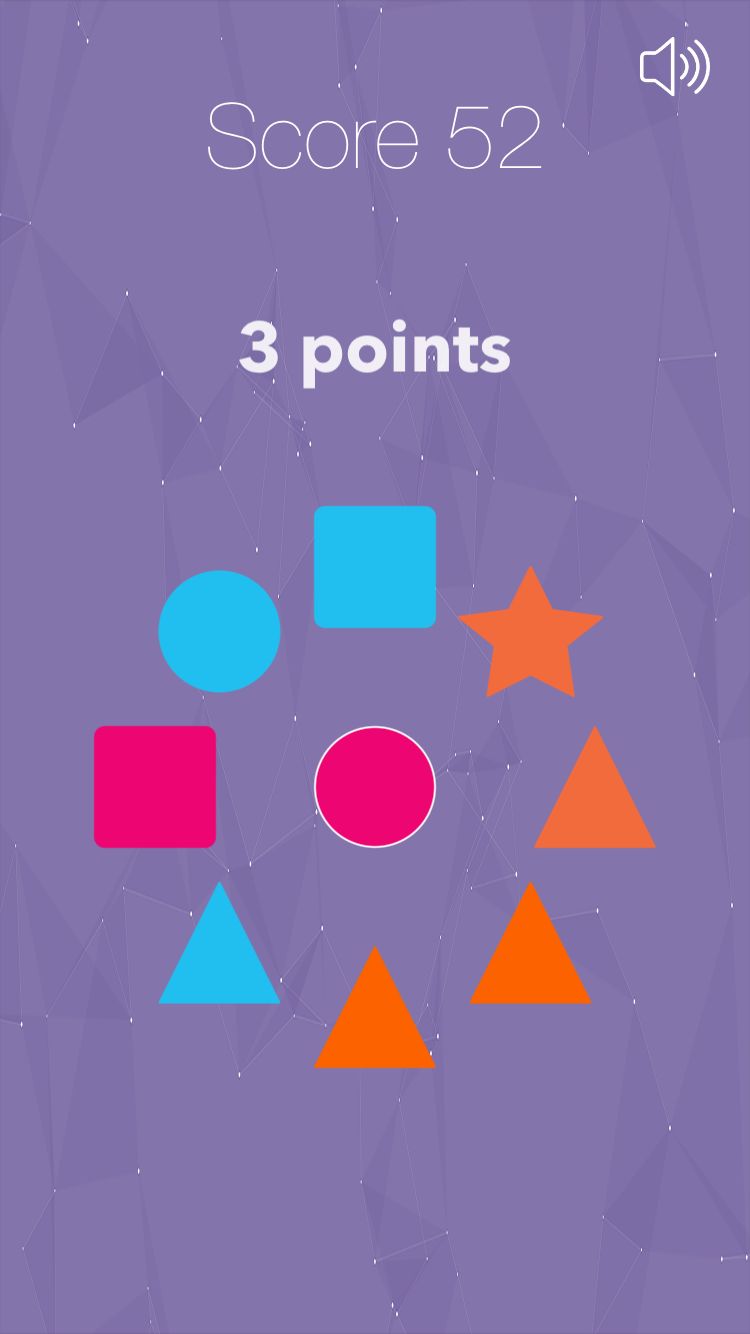The width and height of the screenshot is (750, 1334).
Task: Tap the pink circle with white outline
Action: (x=375, y=787)
